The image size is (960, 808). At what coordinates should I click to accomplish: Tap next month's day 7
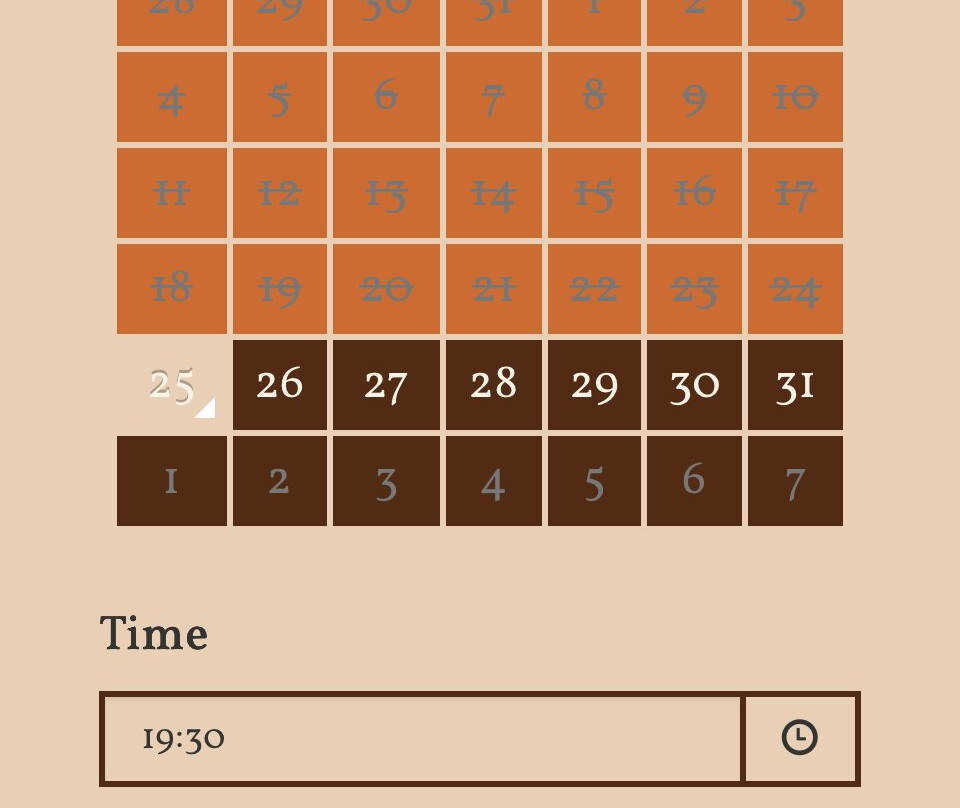click(x=795, y=481)
